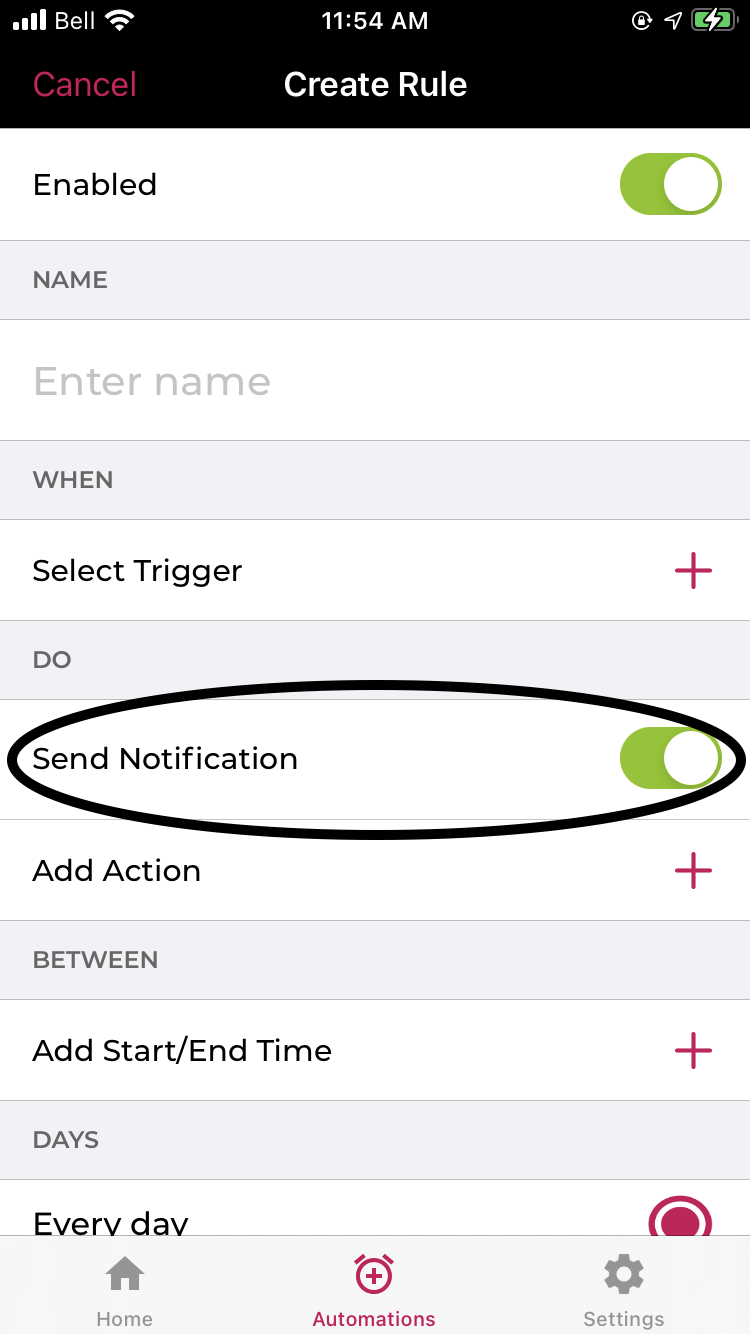This screenshot has width=750, height=1334.
Task: Select the Automations alarm clock icon
Action: tap(373, 1274)
